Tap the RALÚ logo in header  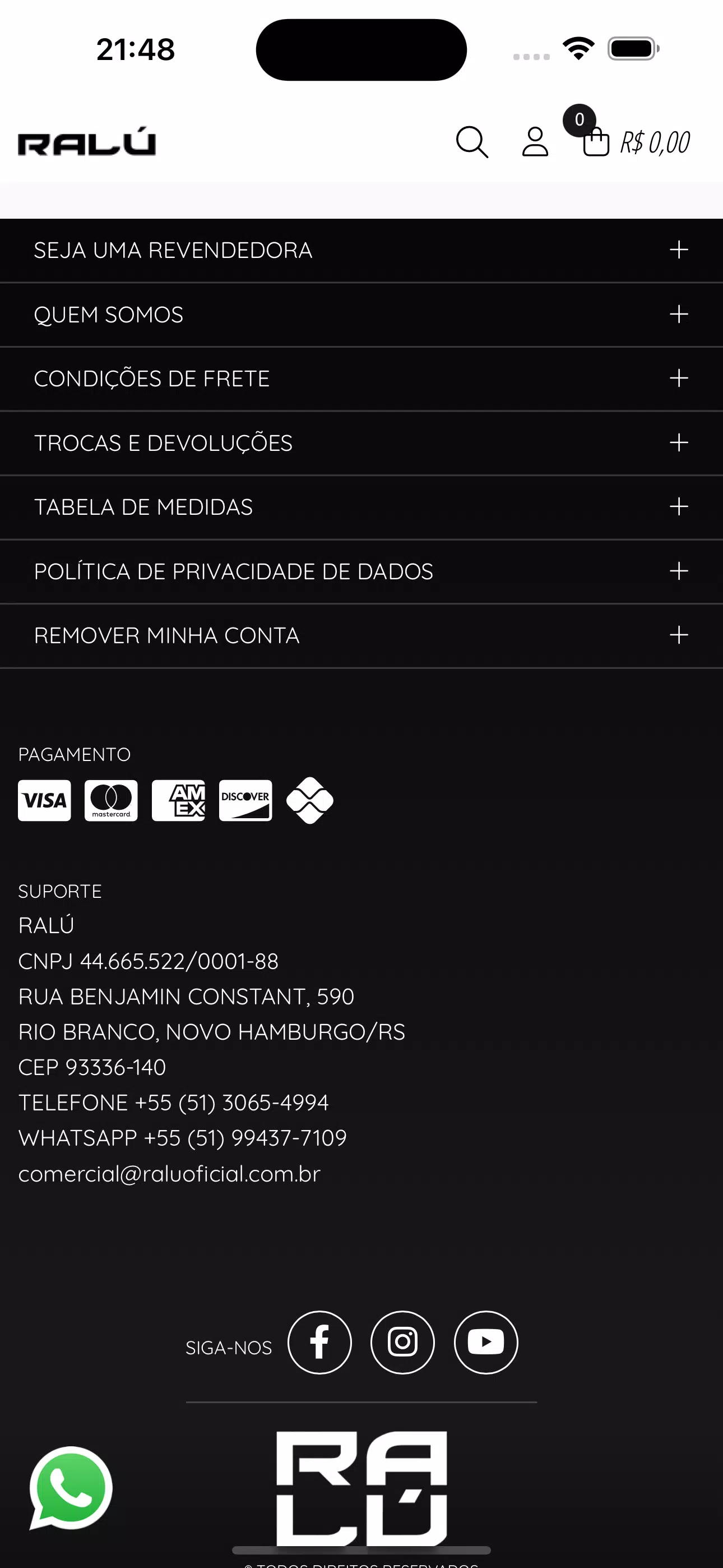pos(86,142)
